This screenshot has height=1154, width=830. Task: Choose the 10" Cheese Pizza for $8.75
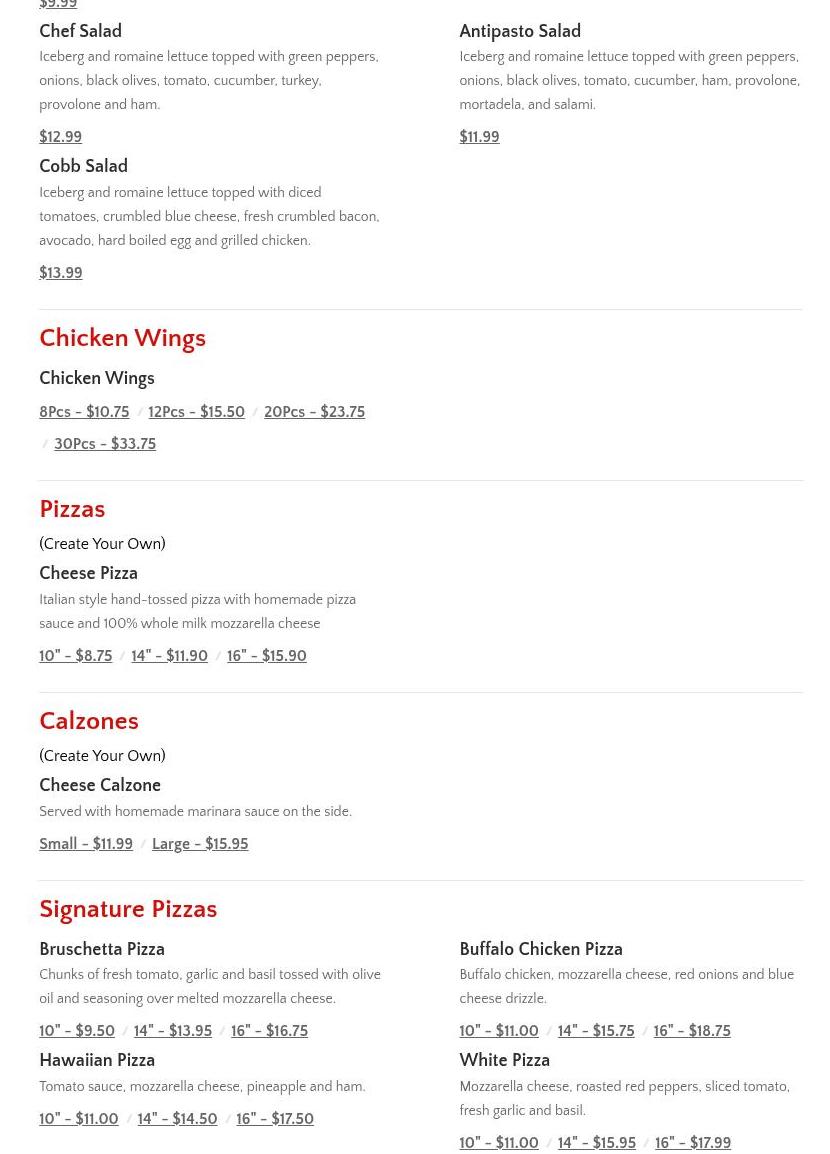(75, 657)
